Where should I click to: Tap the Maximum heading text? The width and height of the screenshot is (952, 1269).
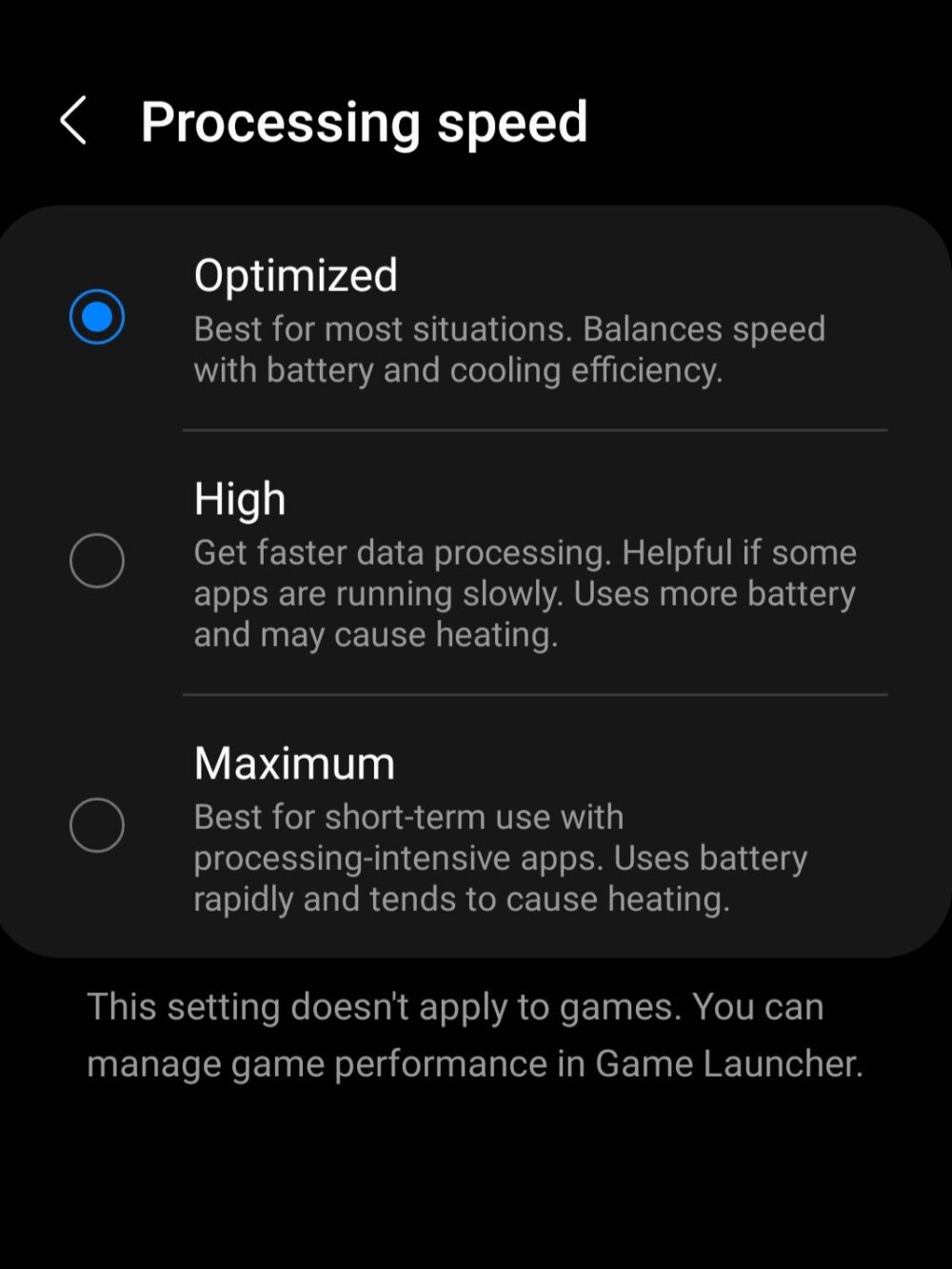coord(294,762)
